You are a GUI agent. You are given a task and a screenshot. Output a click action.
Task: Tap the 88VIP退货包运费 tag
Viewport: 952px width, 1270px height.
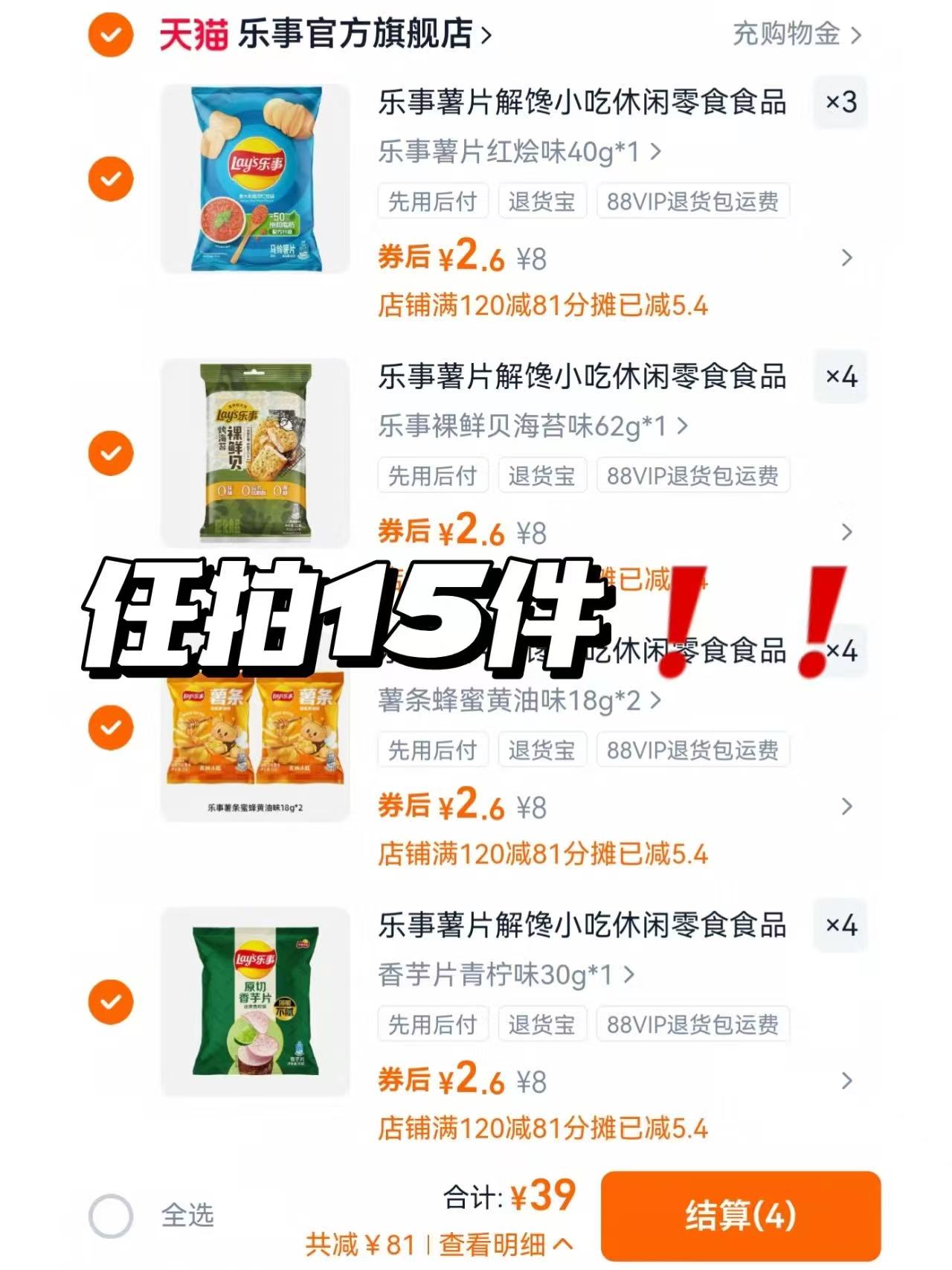click(x=693, y=202)
